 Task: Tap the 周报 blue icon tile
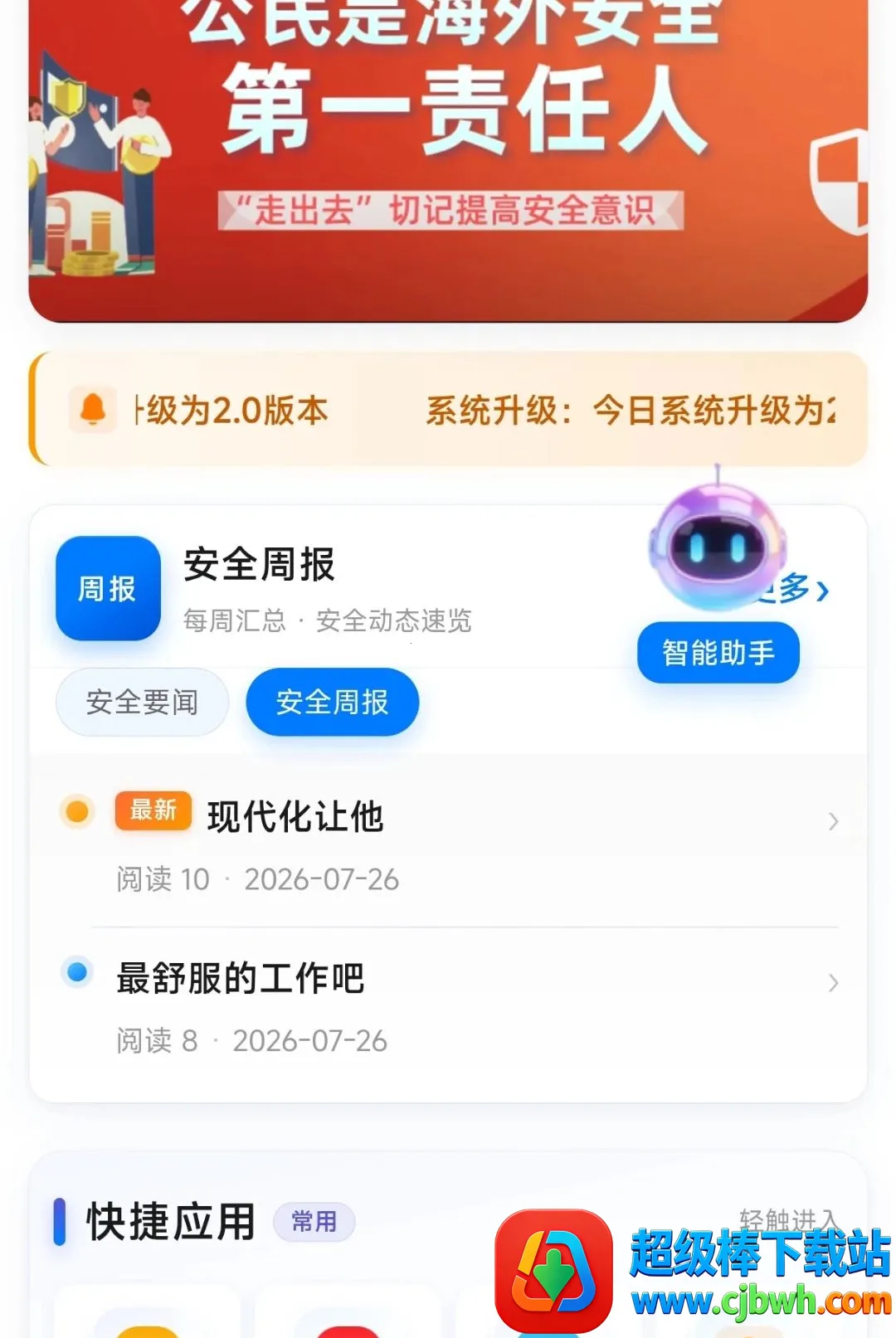[108, 588]
